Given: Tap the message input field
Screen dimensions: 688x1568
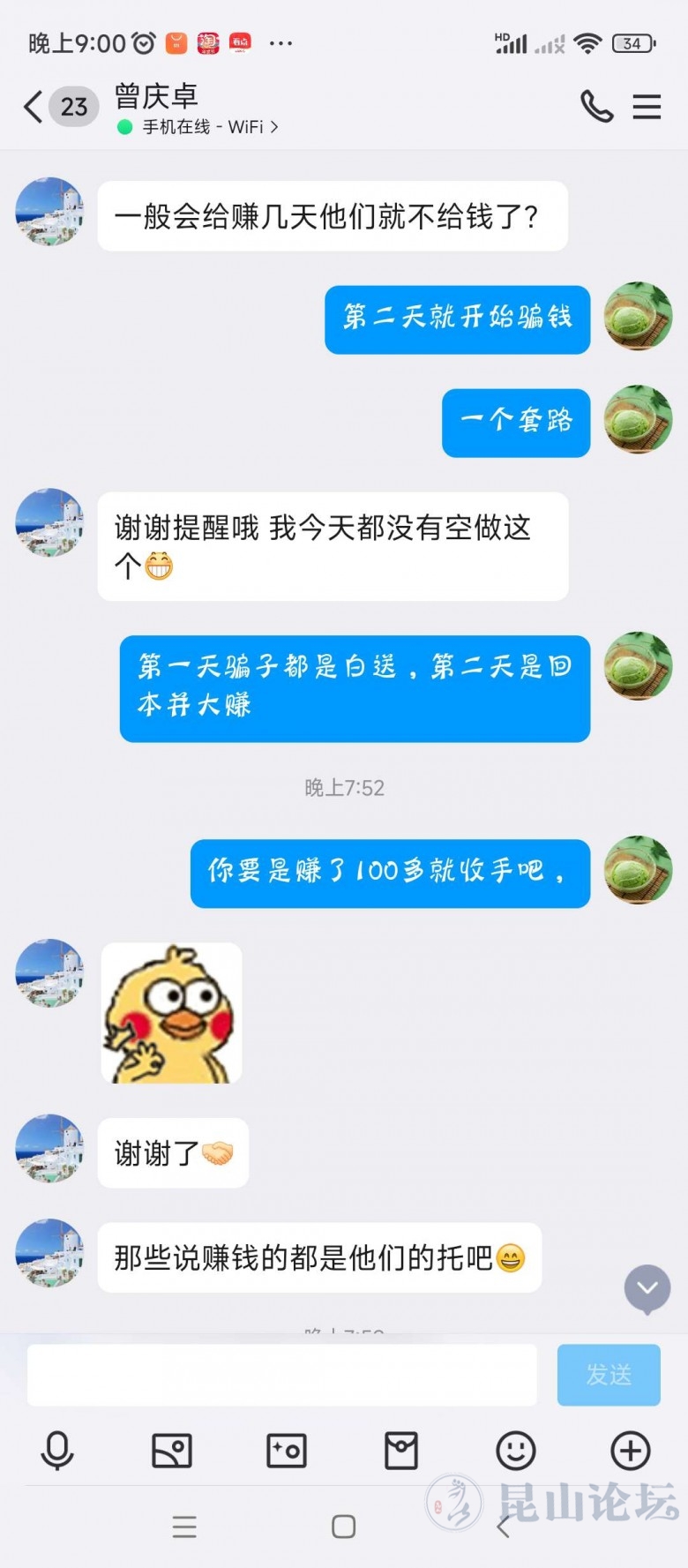Looking at the screenshot, I should click(x=282, y=1374).
